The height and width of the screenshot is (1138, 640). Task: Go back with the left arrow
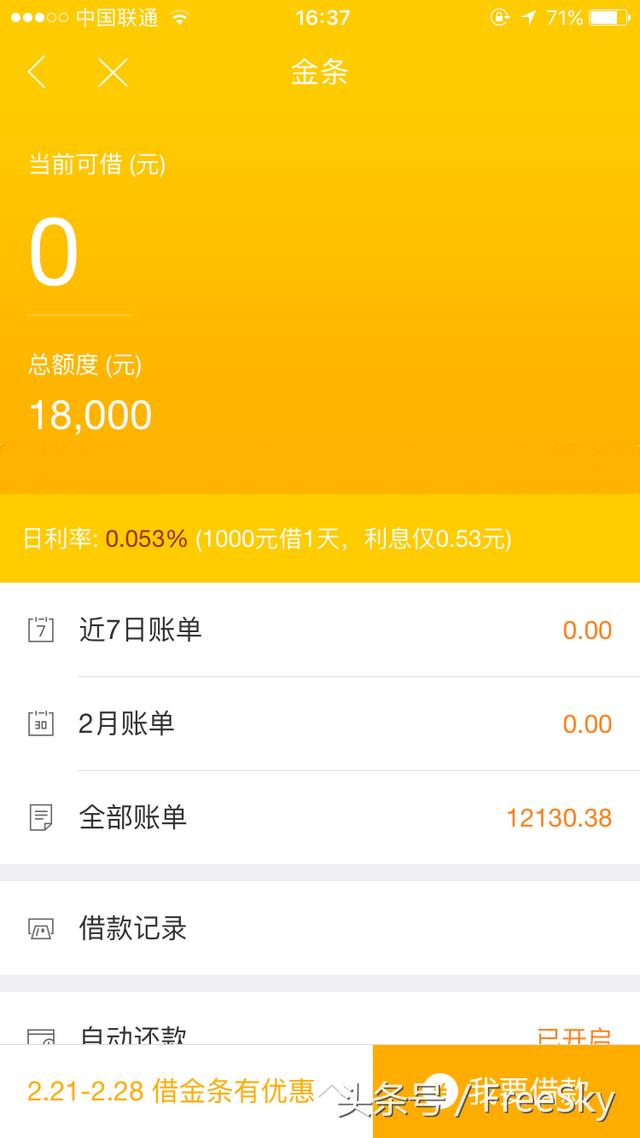(37, 73)
